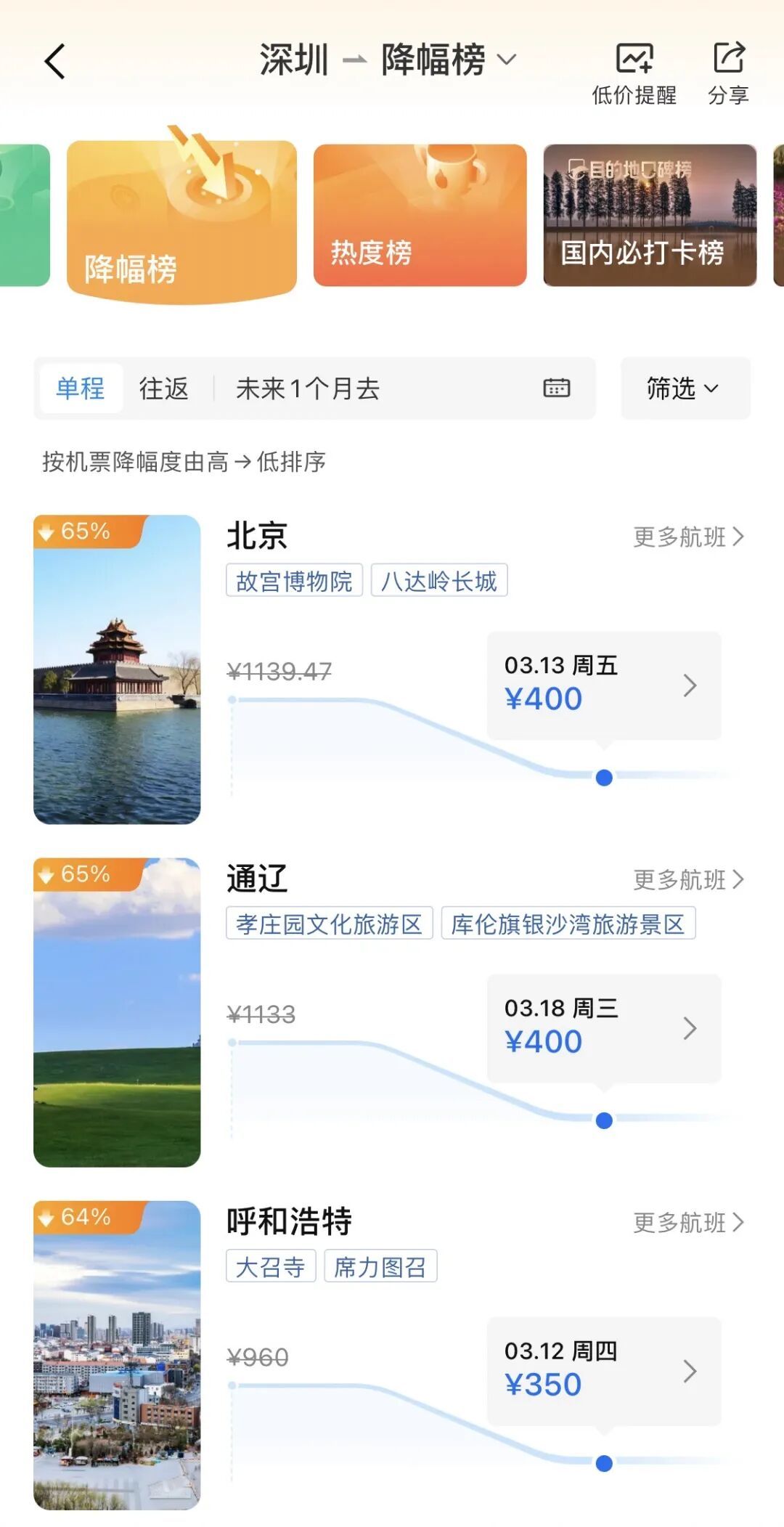
Task: View 更多航班 for 通辽
Action: pos(688,880)
